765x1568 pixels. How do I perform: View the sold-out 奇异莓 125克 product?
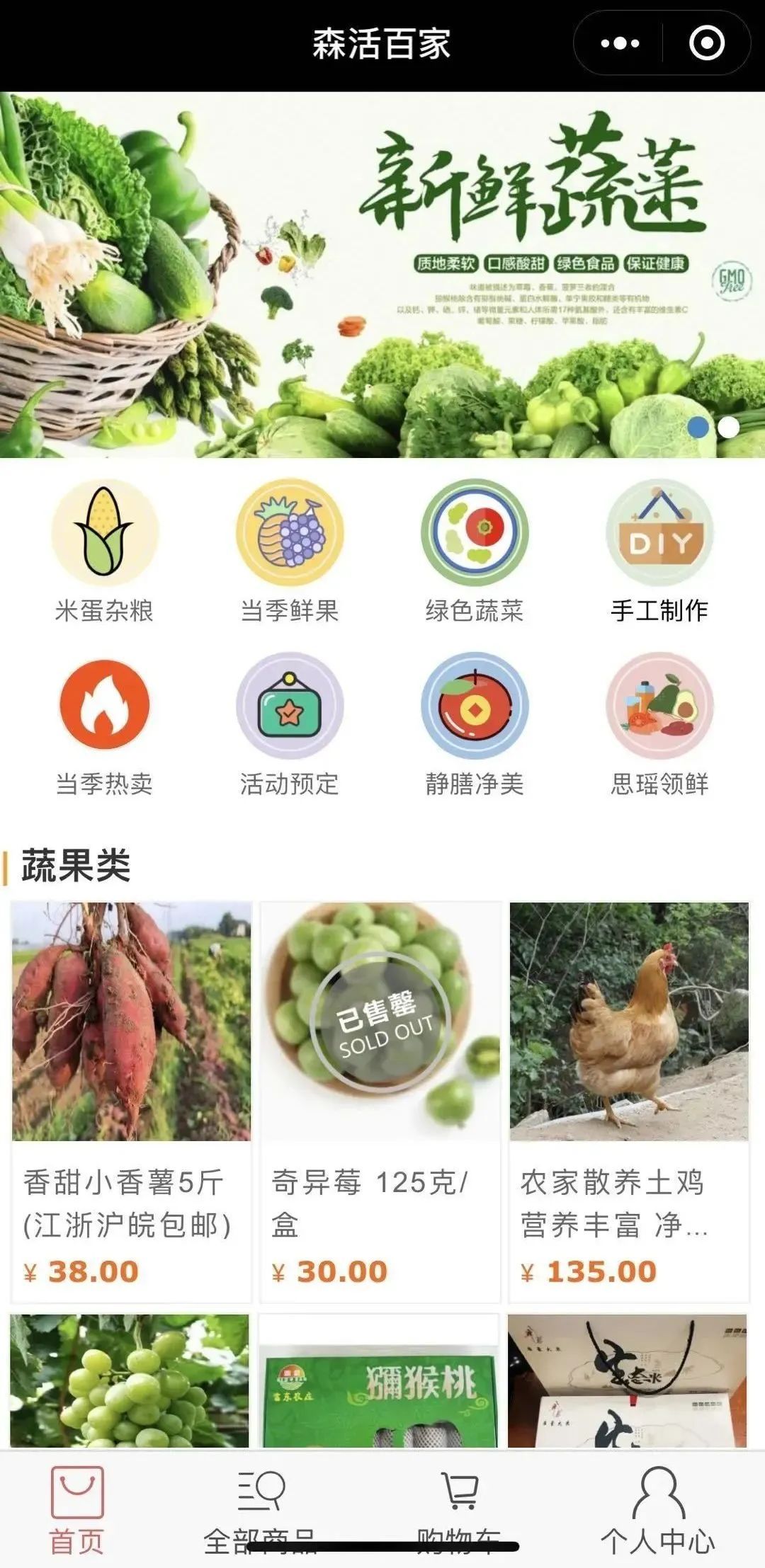pos(380,1101)
